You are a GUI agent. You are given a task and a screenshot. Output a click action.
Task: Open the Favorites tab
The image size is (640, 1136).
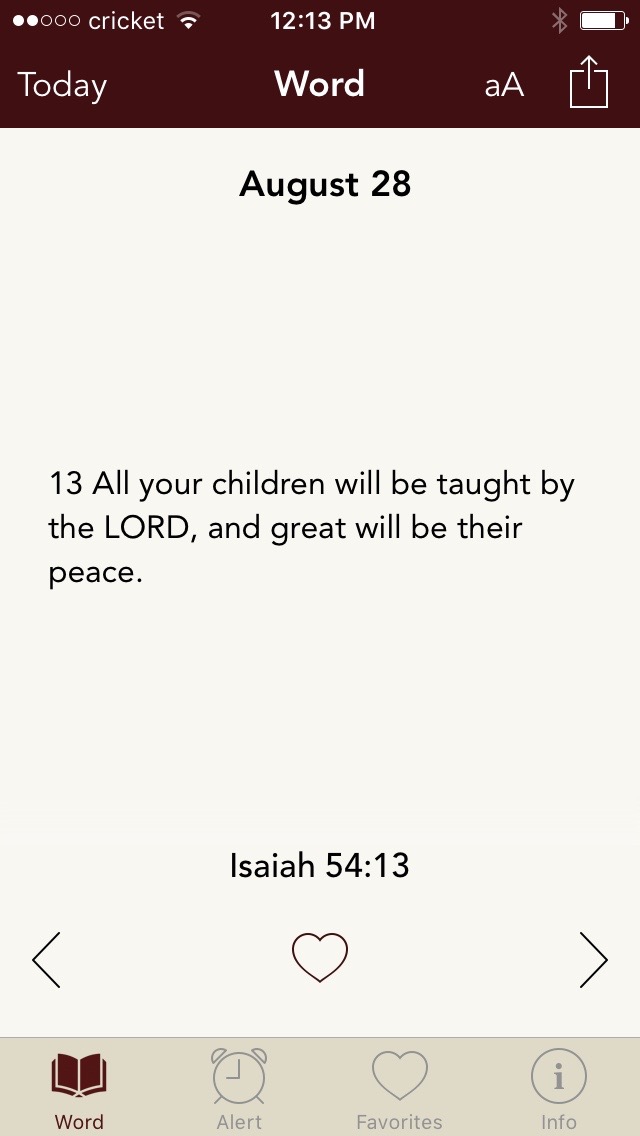tap(399, 1088)
